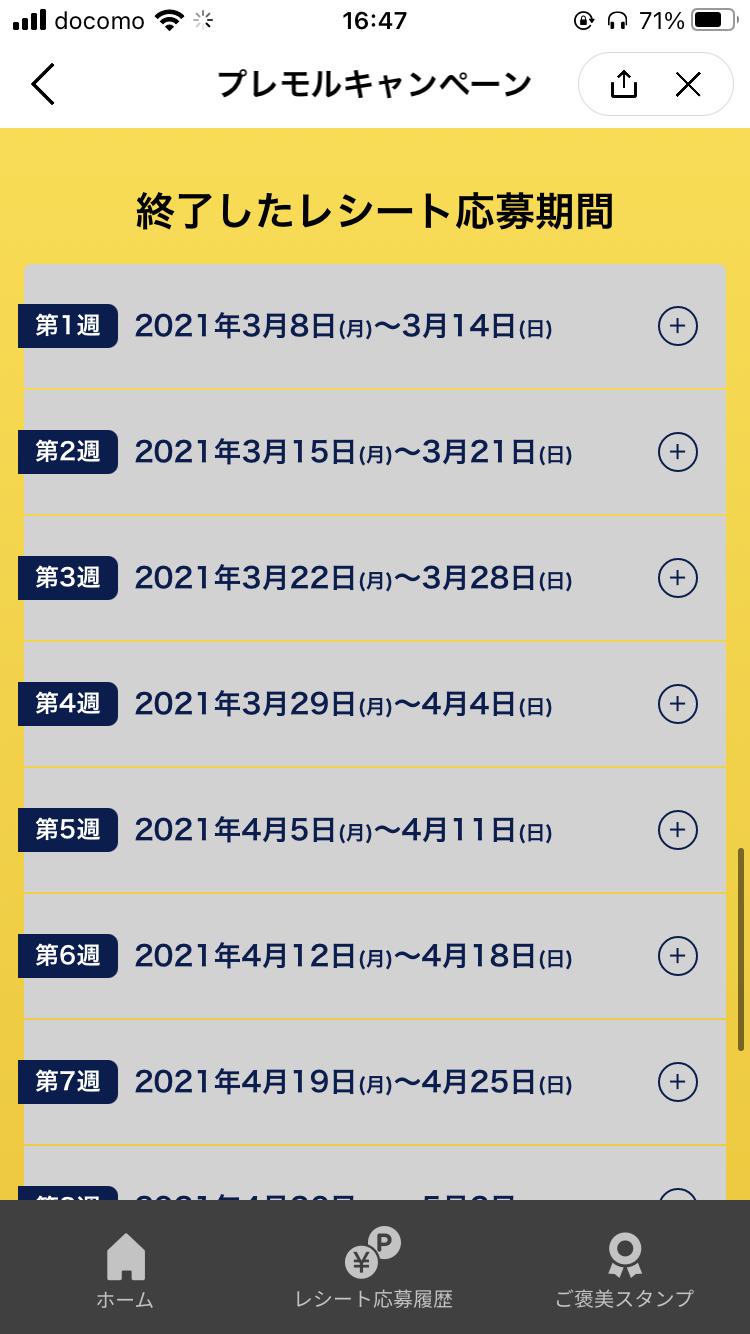The height and width of the screenshot is (1334, 750).
Task: Expand the 第3週 March 22–28 period
Action: [x=677, y=578]
